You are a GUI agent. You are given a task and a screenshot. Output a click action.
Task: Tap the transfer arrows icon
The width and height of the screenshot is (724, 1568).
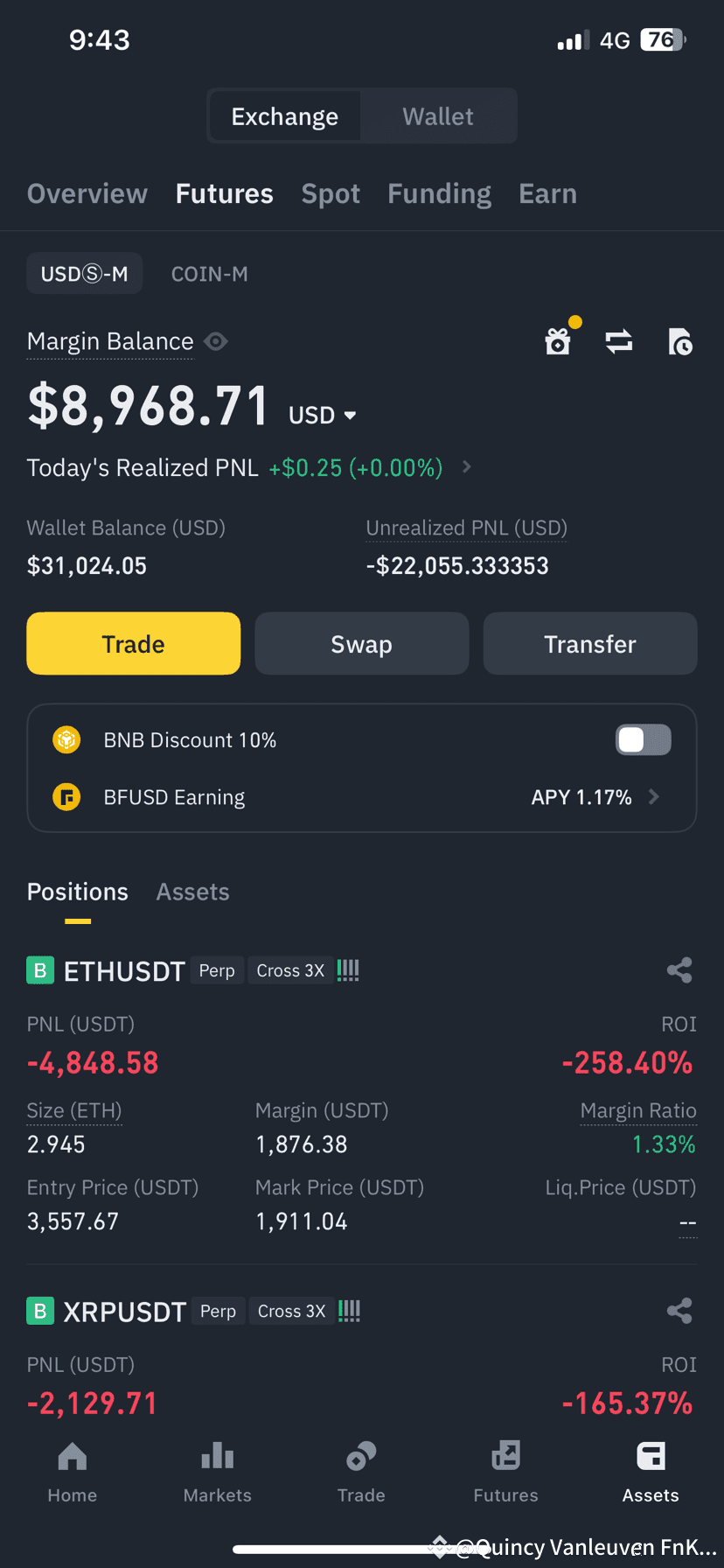click(x=619, y=340)
